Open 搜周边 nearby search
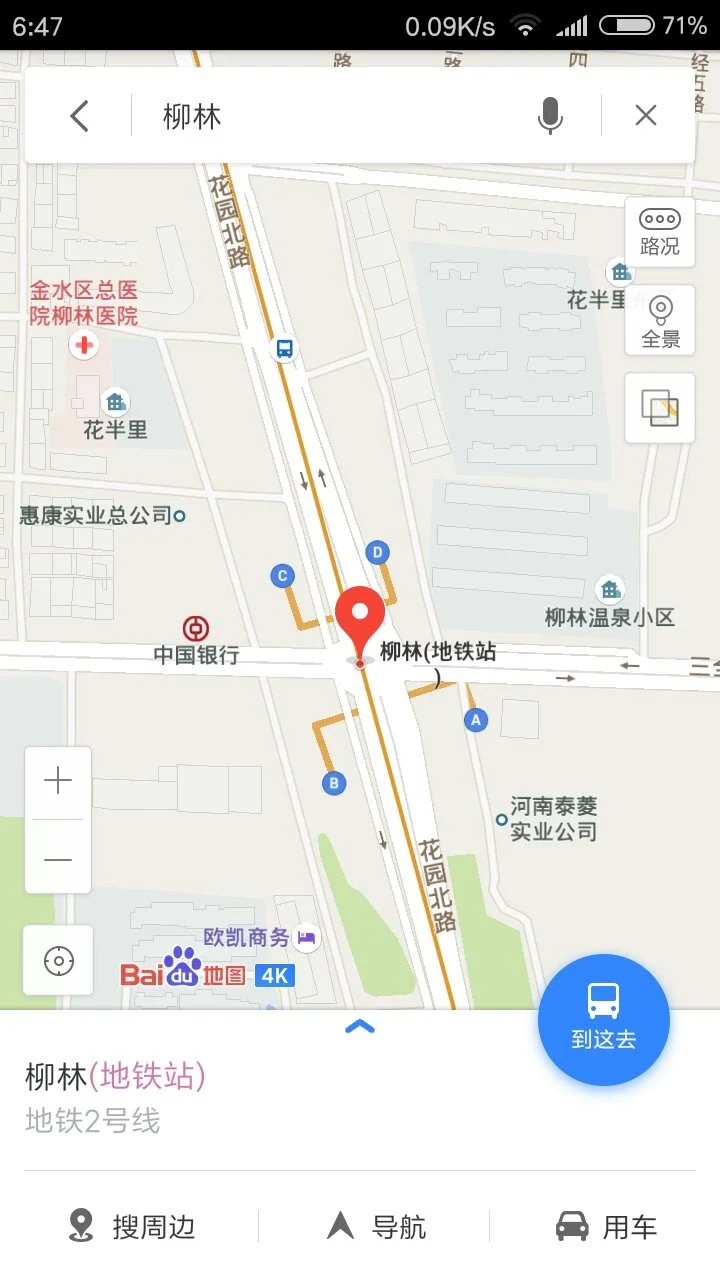This screenshot has width=720, height=1280. click(131, 1226)
